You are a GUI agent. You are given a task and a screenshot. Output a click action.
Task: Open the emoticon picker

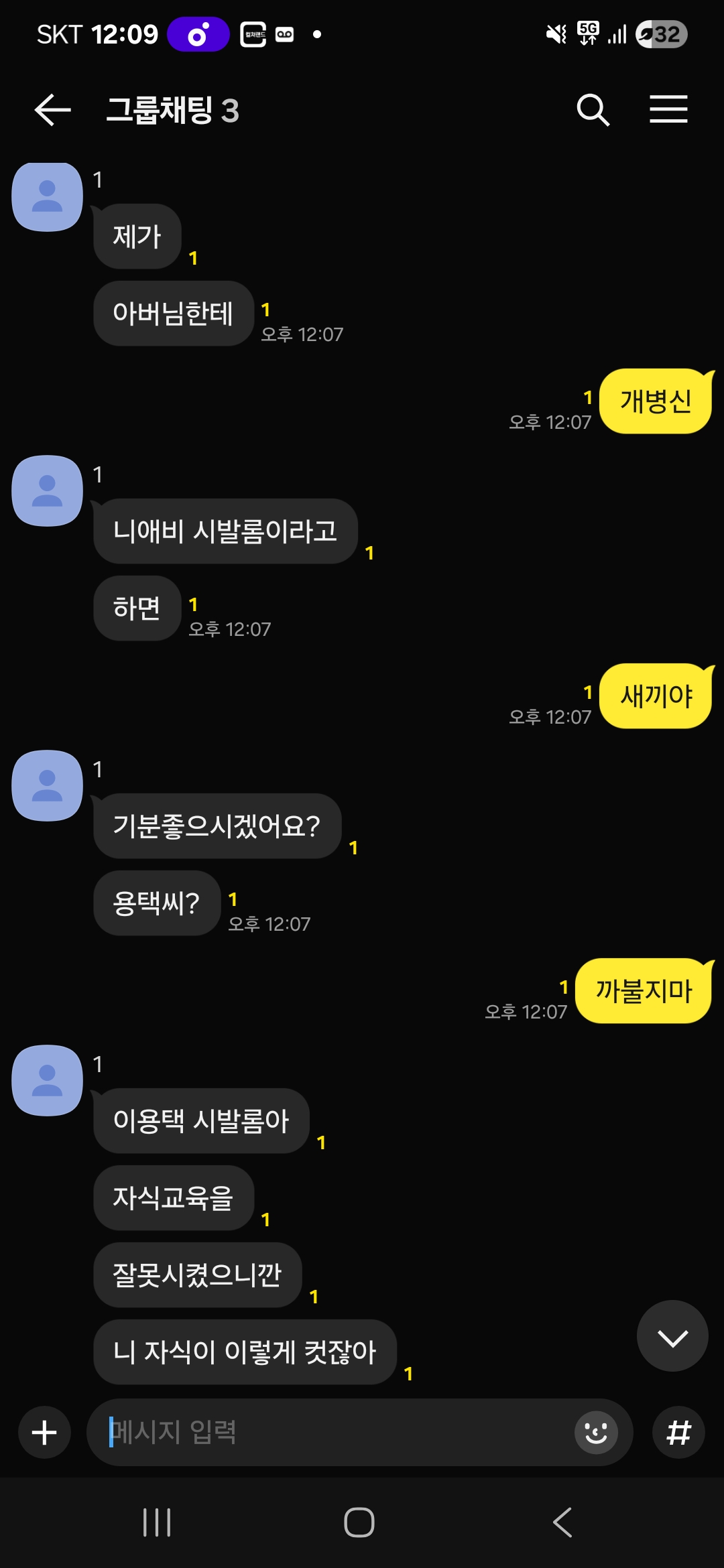[x=596, y=1433]
